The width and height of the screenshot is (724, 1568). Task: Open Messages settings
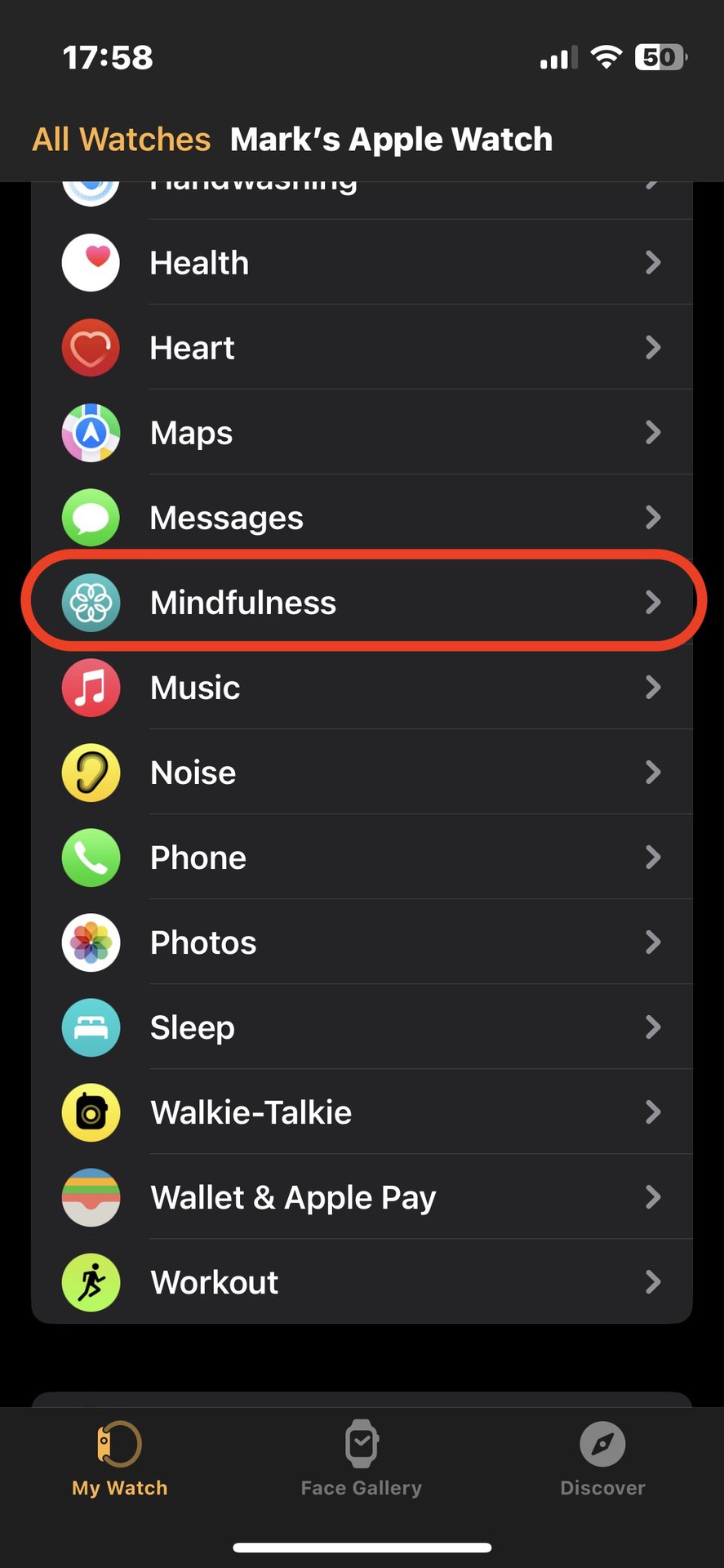(x=362, y=518)
